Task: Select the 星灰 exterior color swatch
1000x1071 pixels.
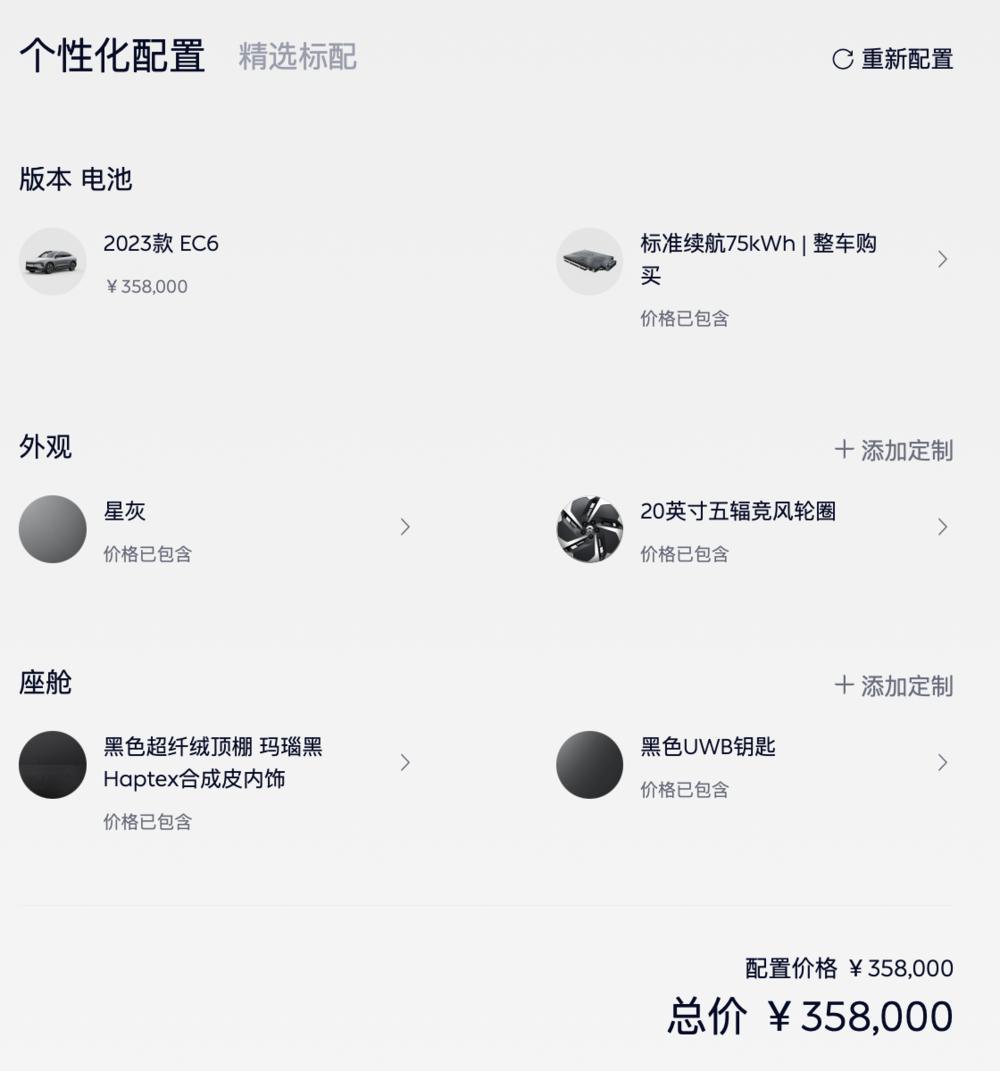Action: coord(52,527)
